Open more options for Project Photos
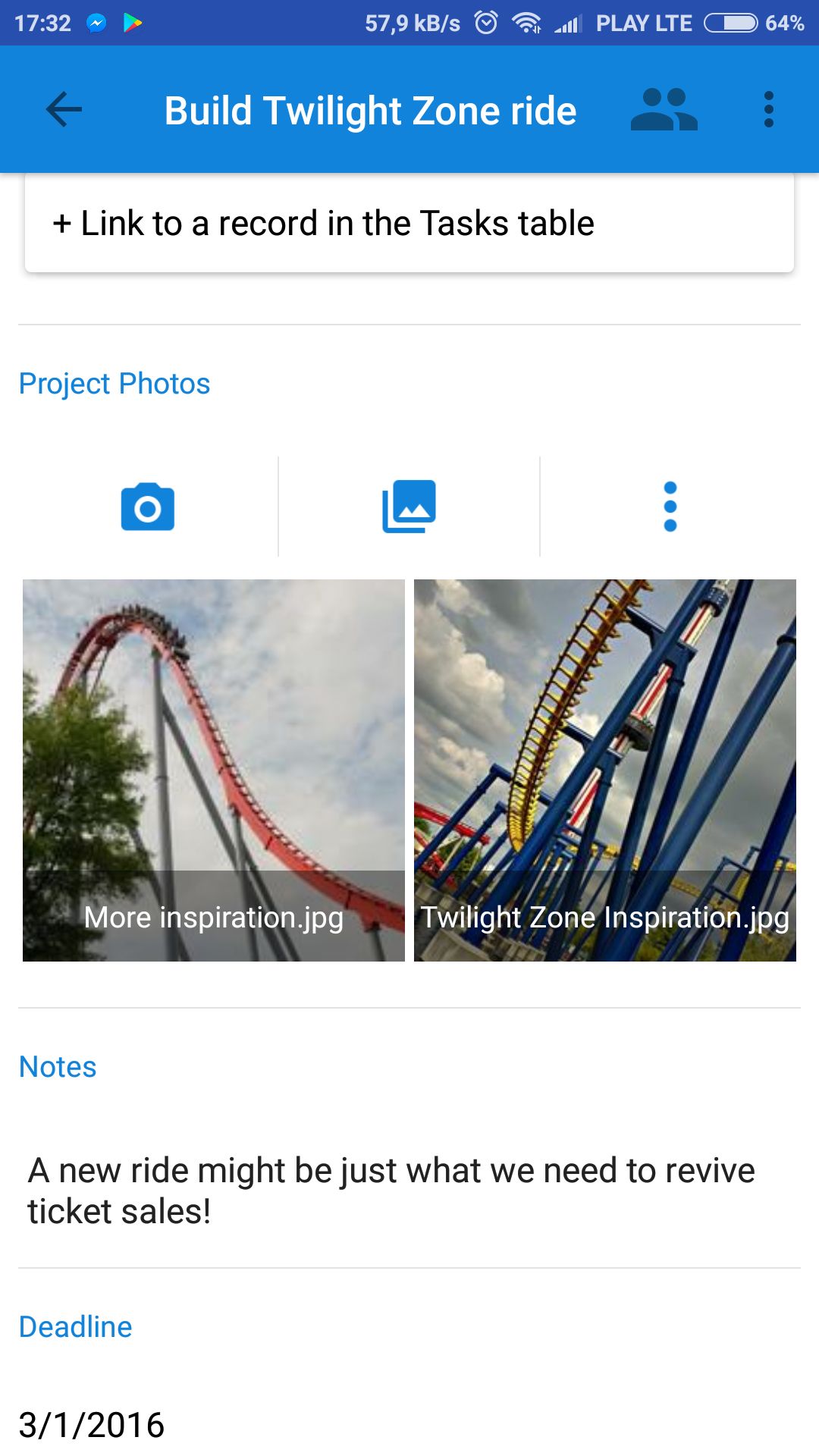 click(x=670, y=507)
